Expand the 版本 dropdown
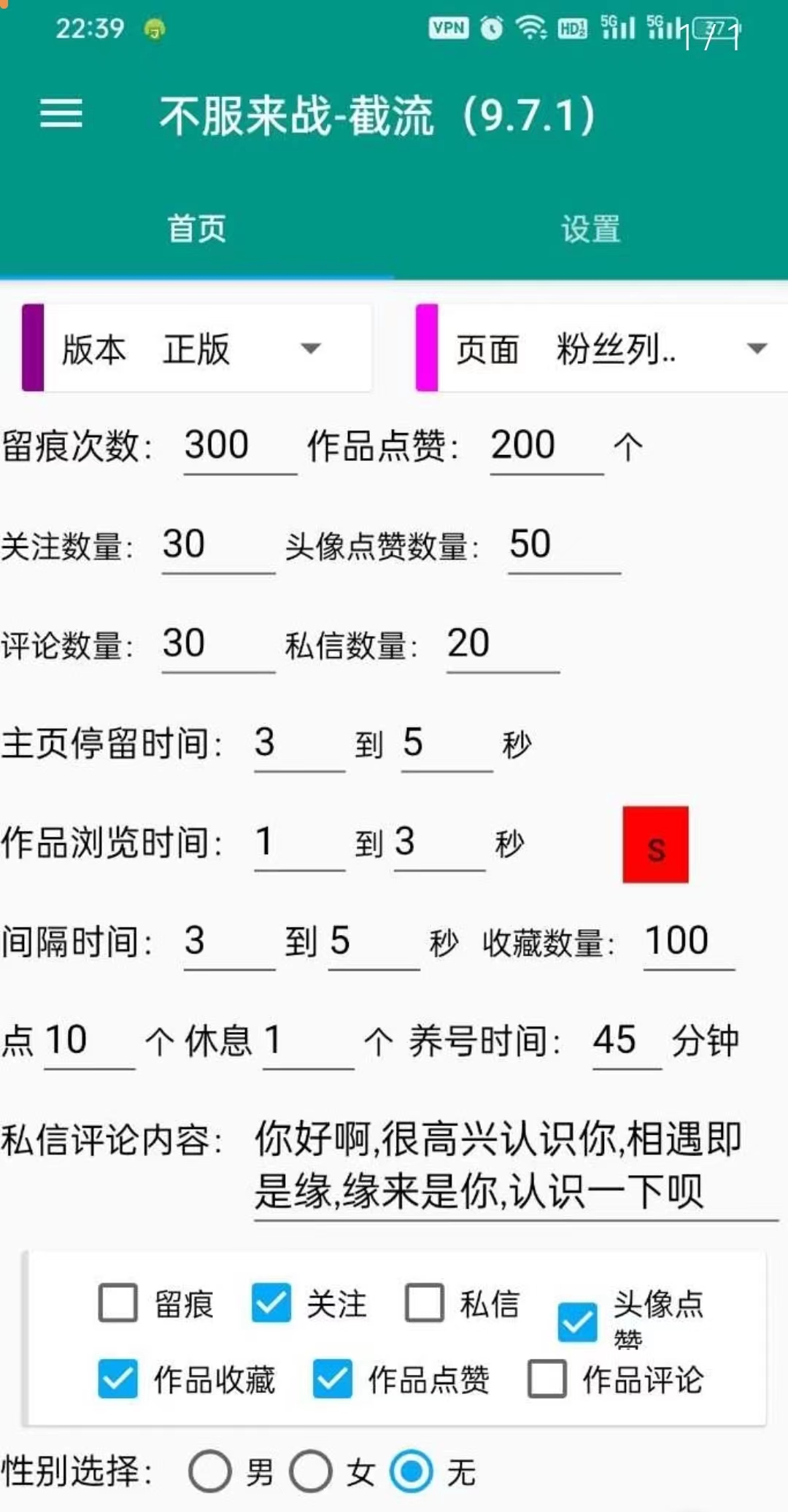This screenshot has height=1512, width=788. [197, 349]
